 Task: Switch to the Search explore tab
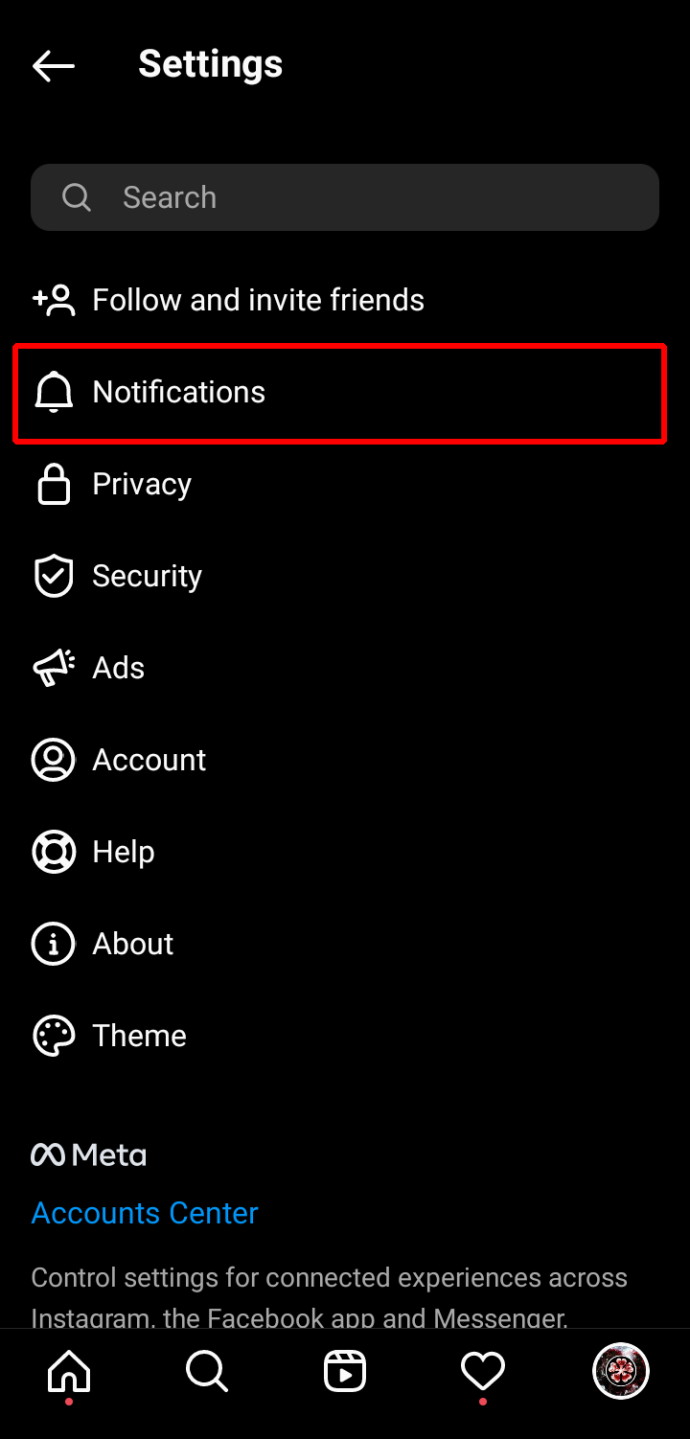(207, 1373)
